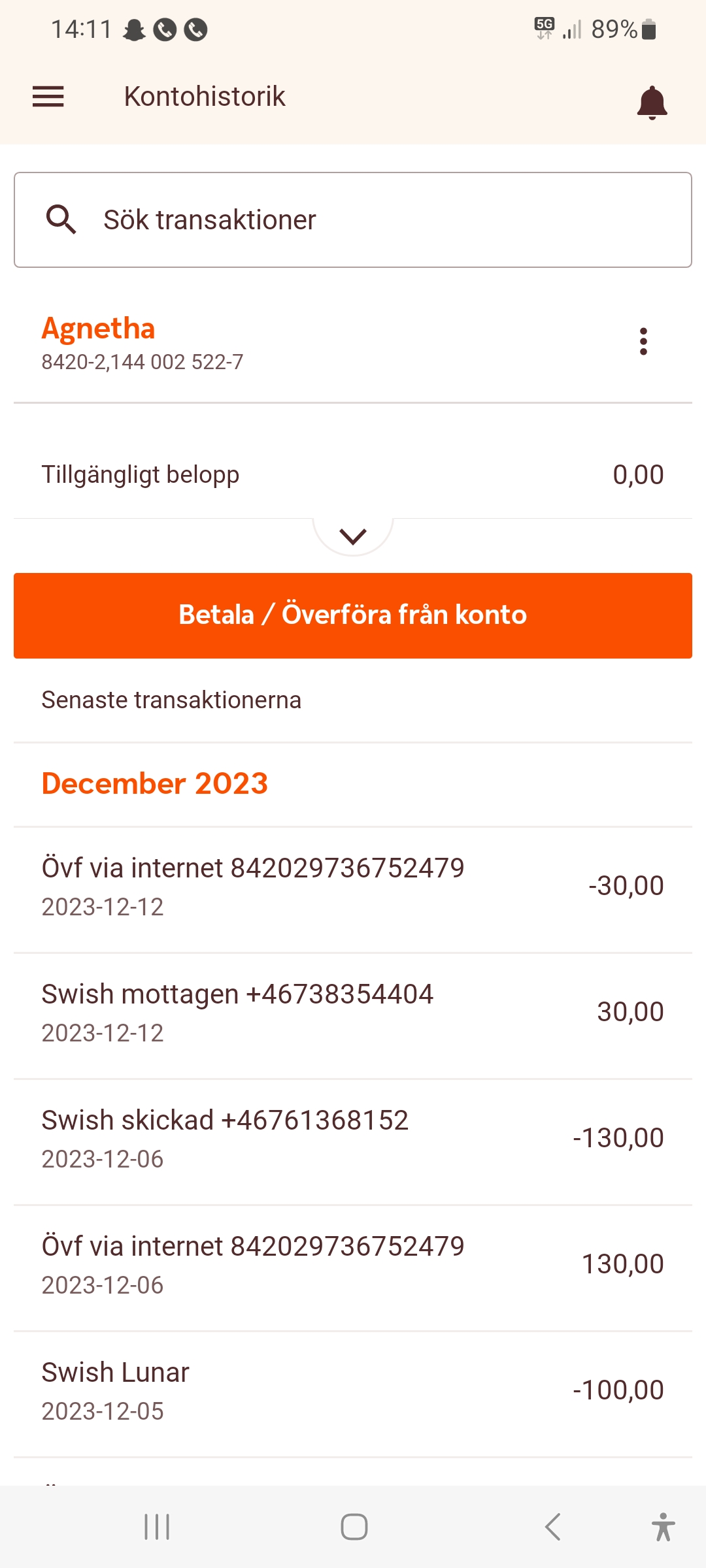This screenshot has height=1568, width=706.
Task: Expand the Tillgängligt belopp details chevron
Action: pyautogui.click(x=353, y=536)
